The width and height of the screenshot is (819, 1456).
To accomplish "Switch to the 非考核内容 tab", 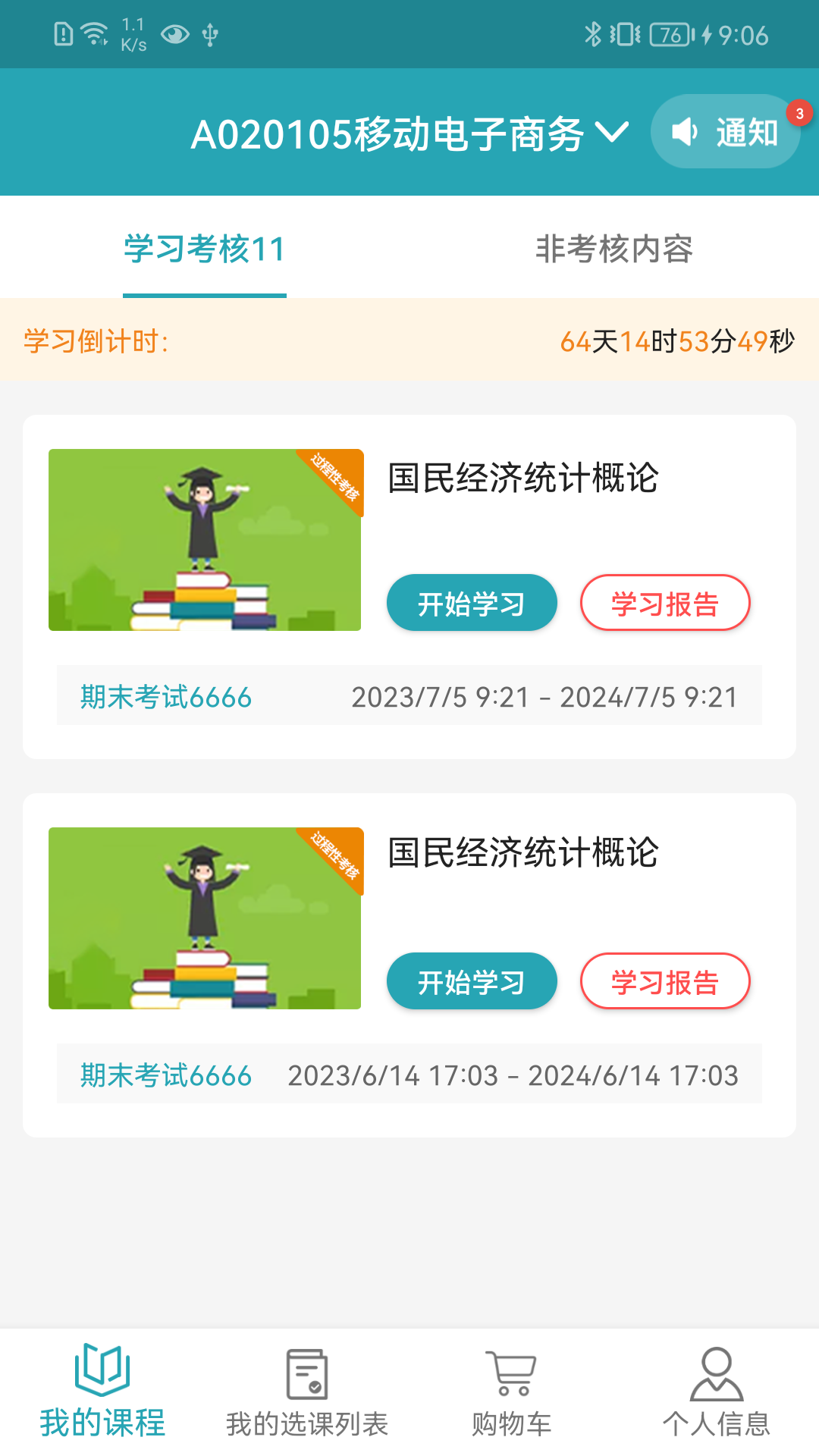I will click(613, 249).
